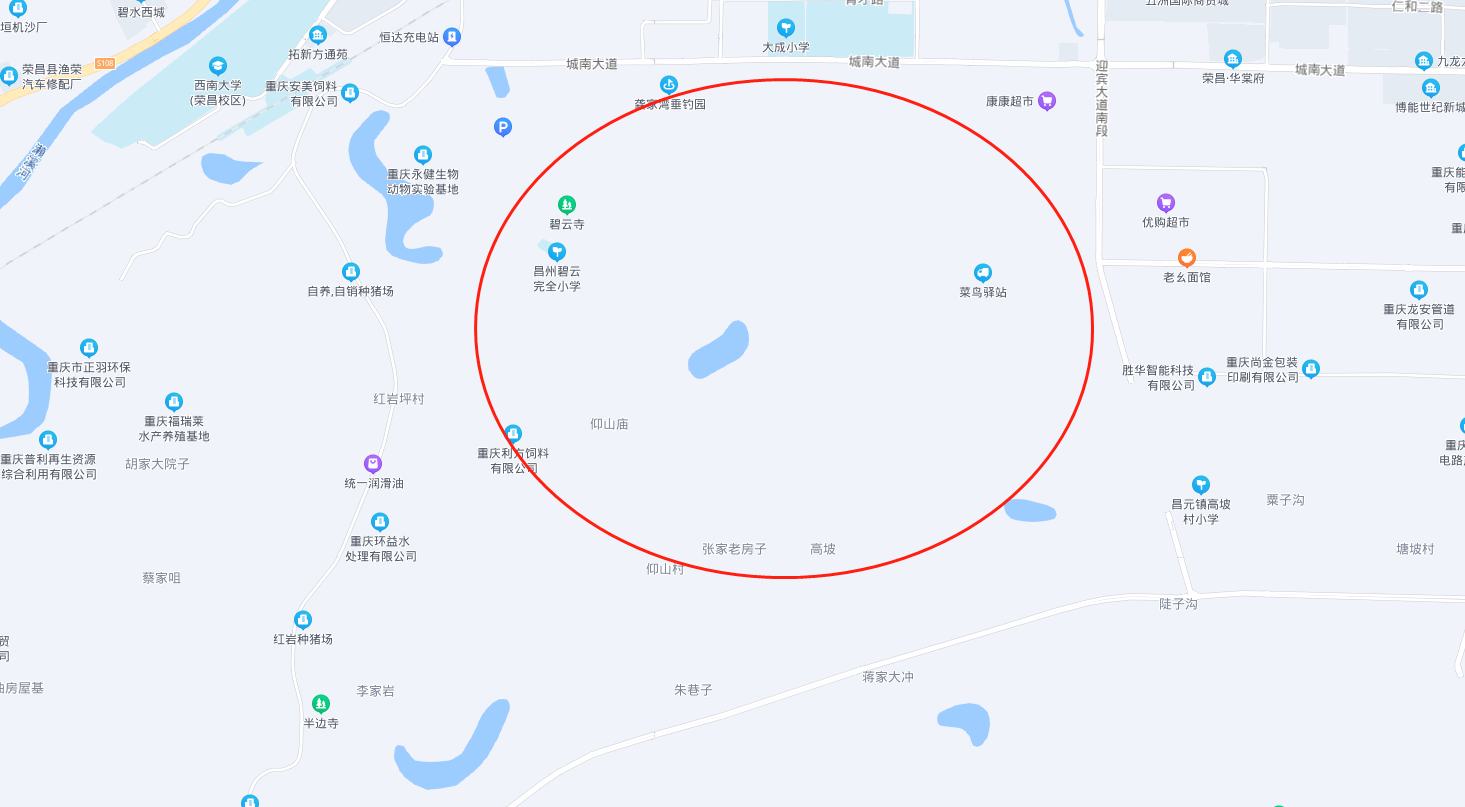Open the 重庆永健生物动物实验基地 marker
The height and width of the screenshot is (807, 1465).
[x=423, y=155]
